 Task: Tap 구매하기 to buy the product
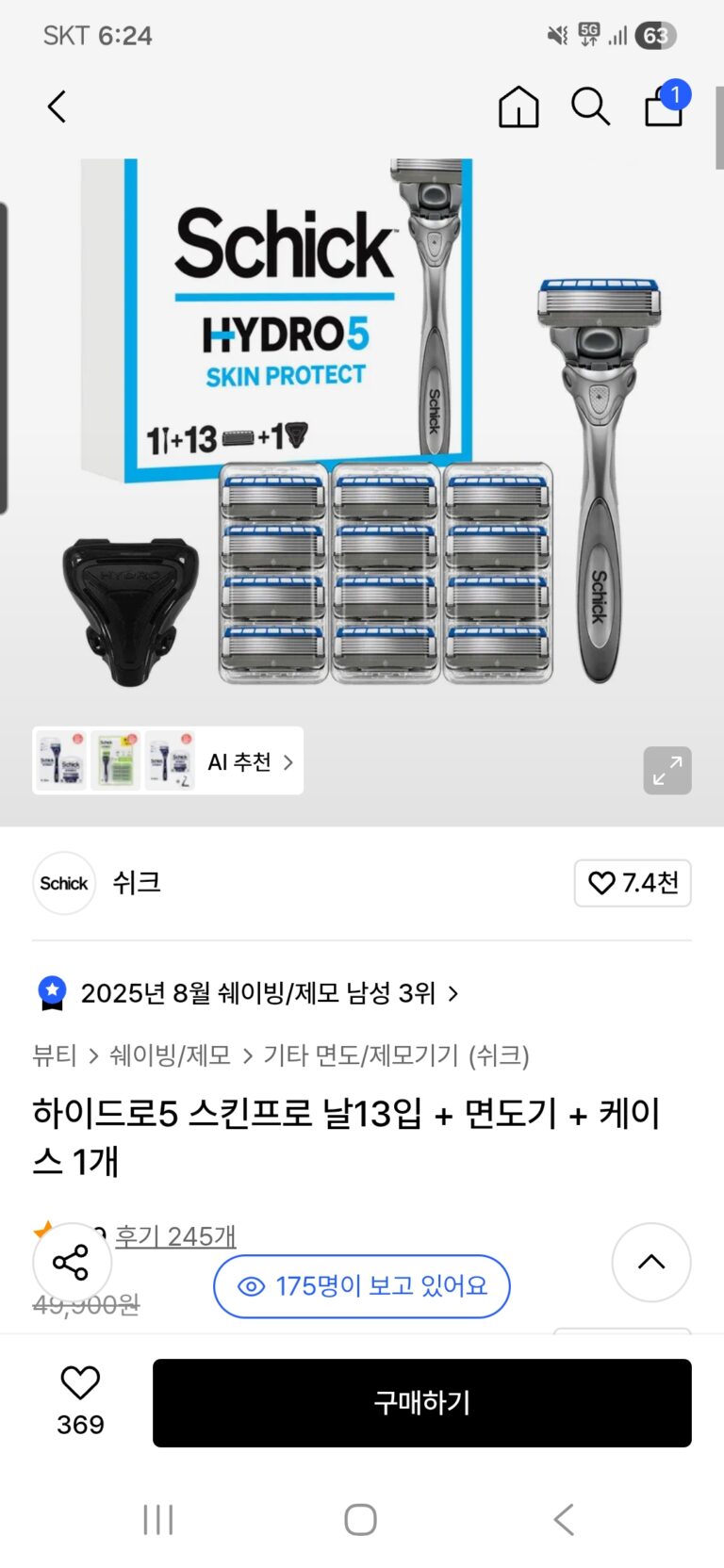[421, 1402]
